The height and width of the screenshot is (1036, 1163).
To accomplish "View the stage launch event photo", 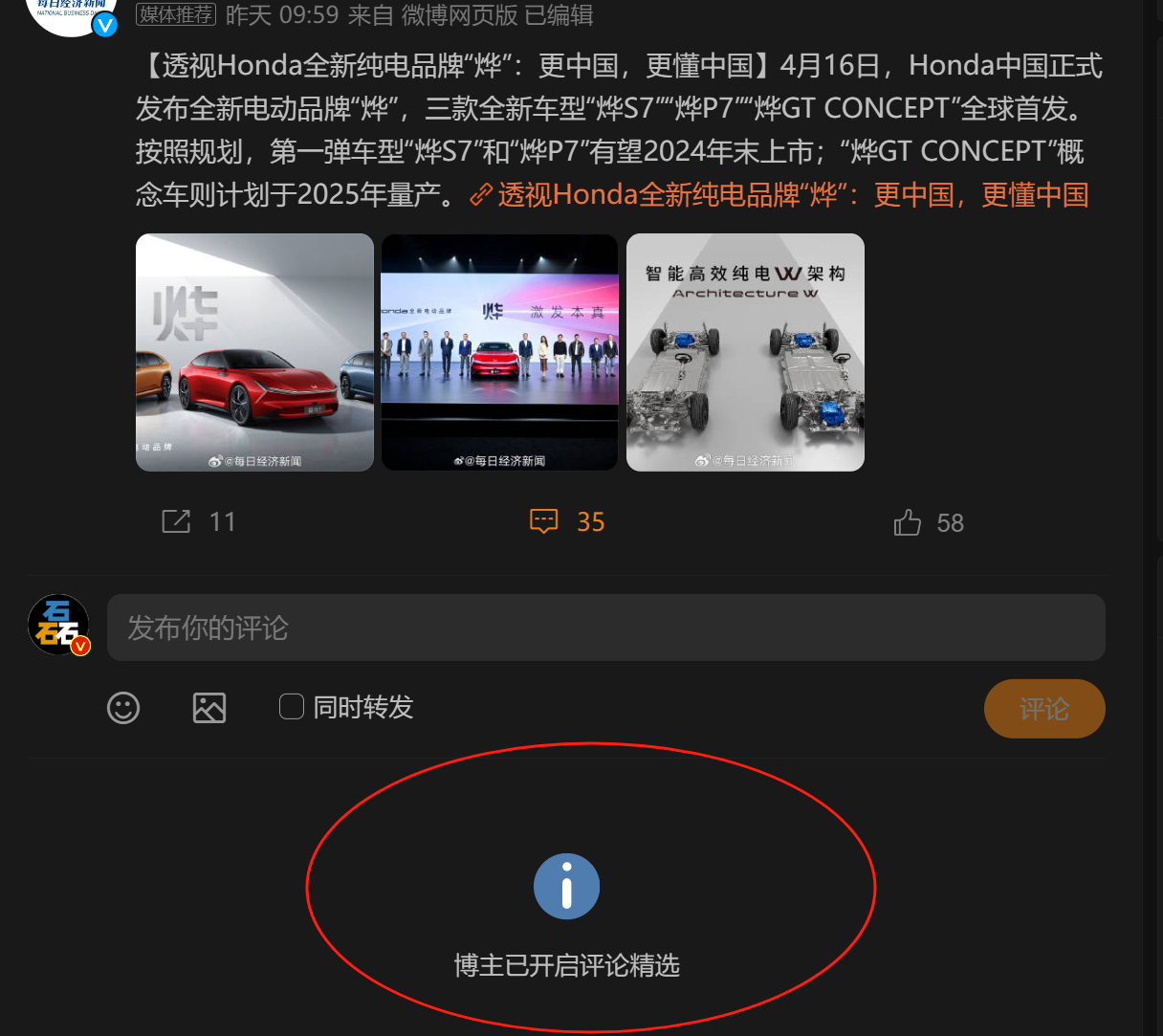I will click(x=499, y=352).
